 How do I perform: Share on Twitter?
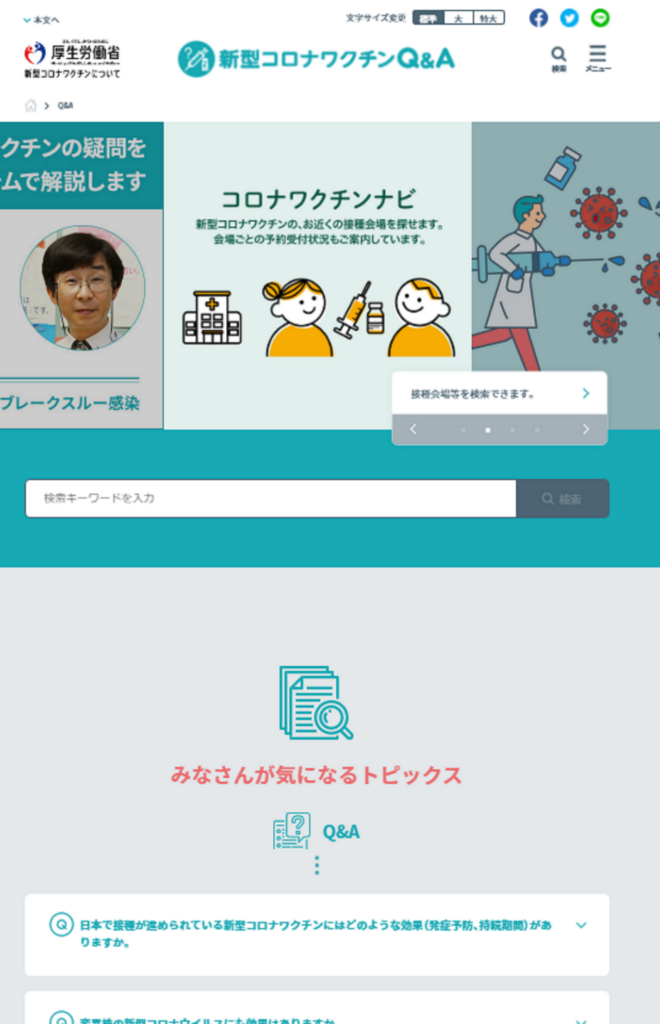coord(569,18)
